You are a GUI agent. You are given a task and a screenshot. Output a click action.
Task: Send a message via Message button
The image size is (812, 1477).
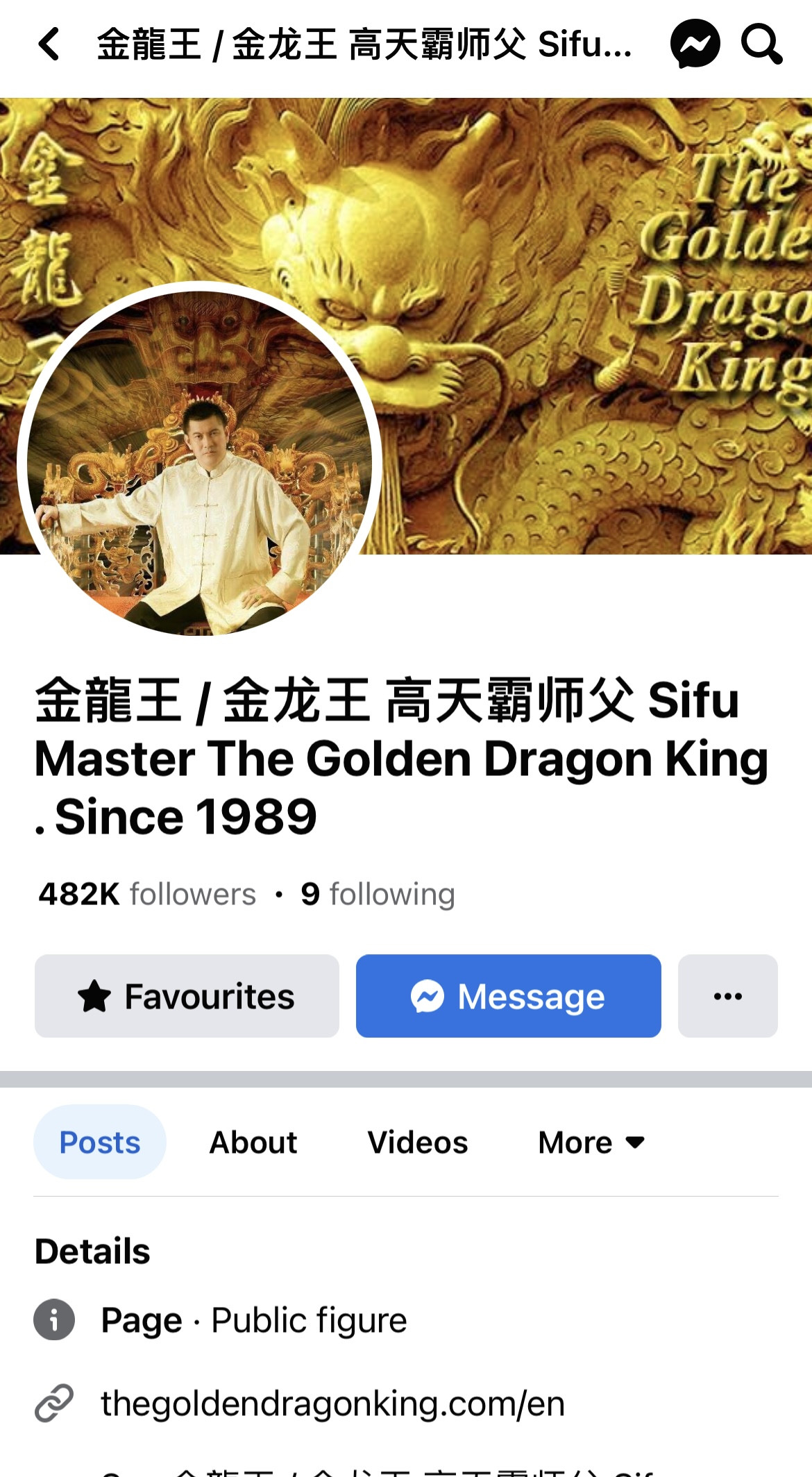point(508,996)
